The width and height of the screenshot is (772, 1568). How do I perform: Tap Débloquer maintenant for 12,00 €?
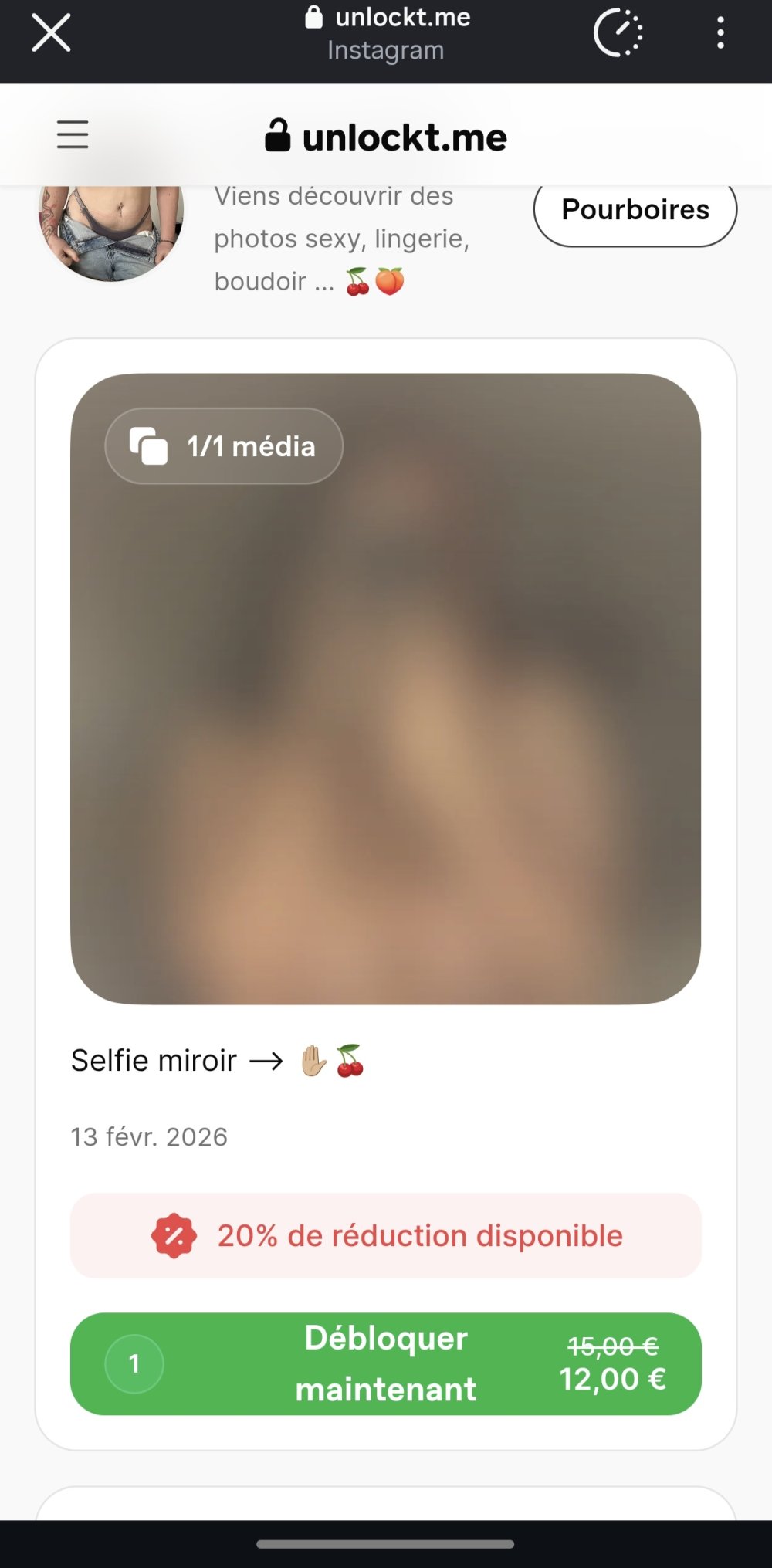(385, 1363)
